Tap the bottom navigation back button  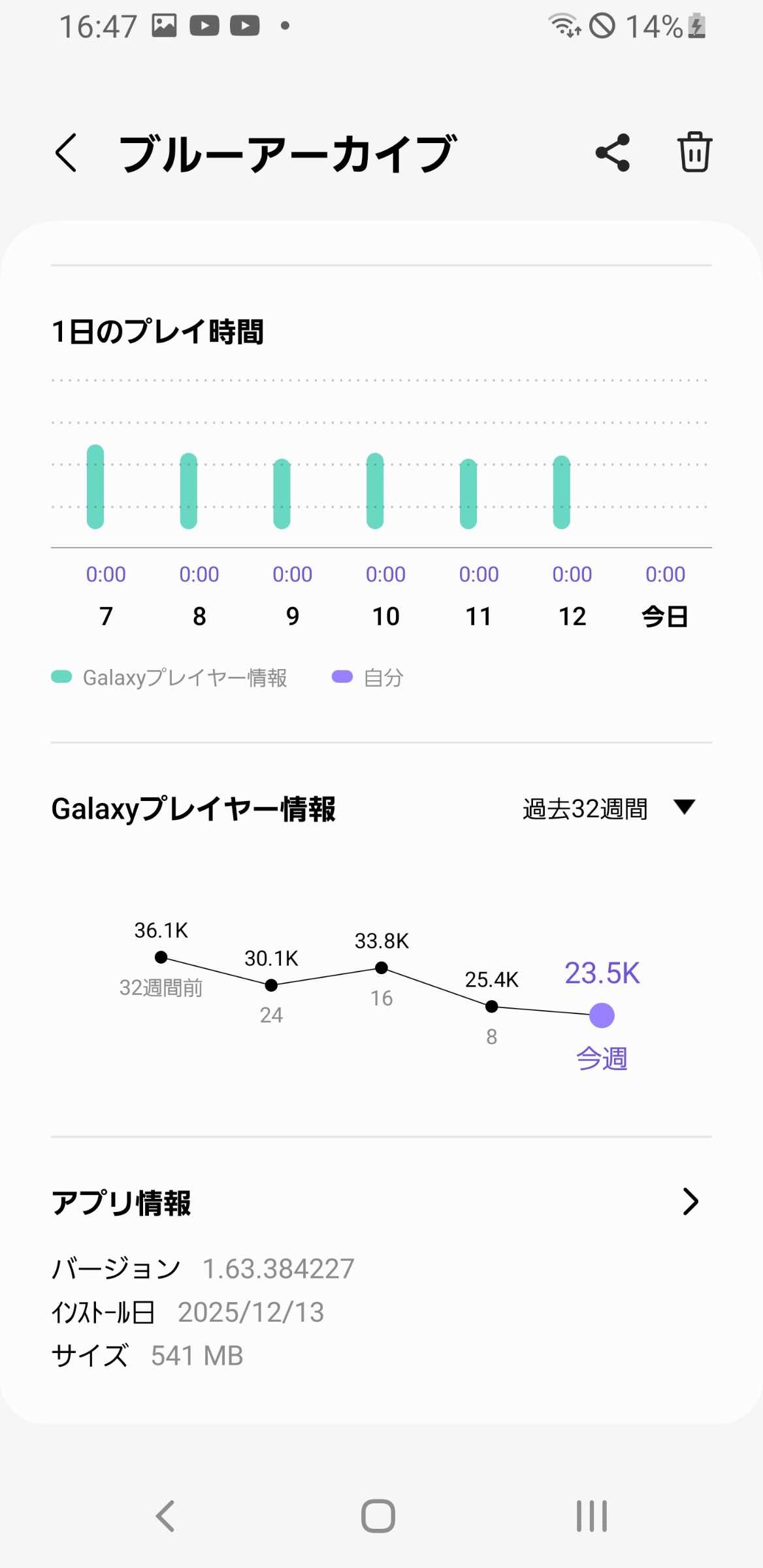(165, 1516)
